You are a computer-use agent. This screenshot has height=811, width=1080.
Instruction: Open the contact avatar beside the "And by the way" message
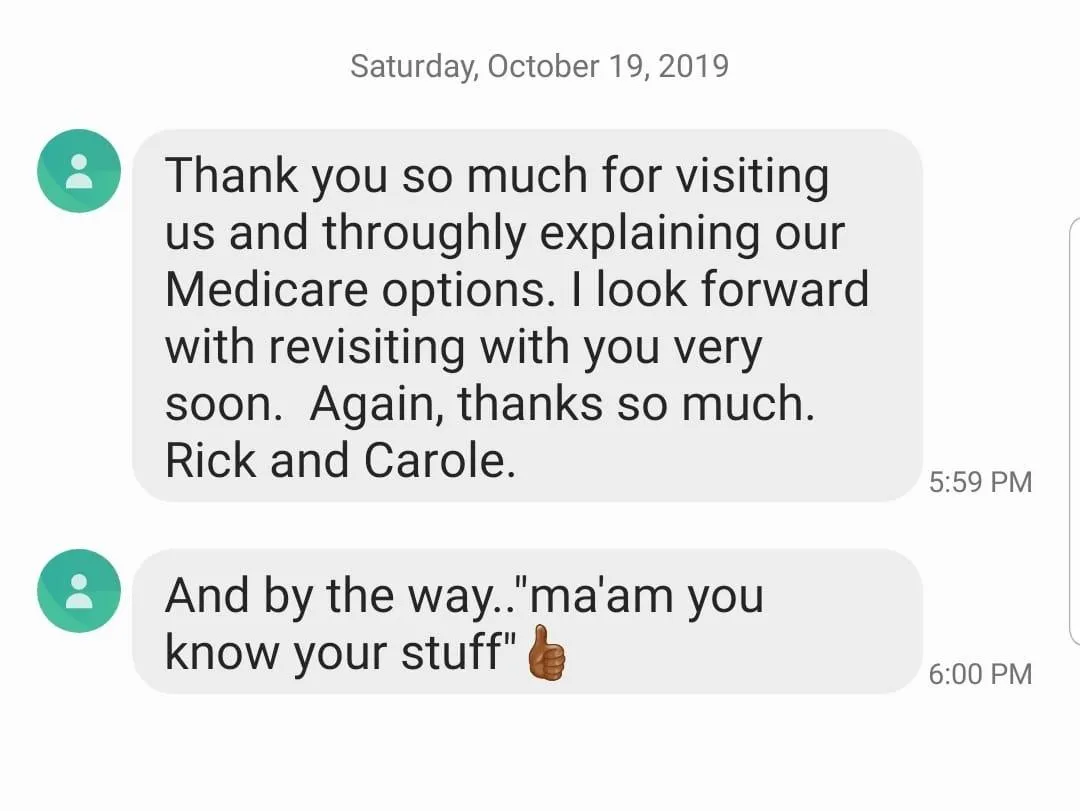click(79, 591)
